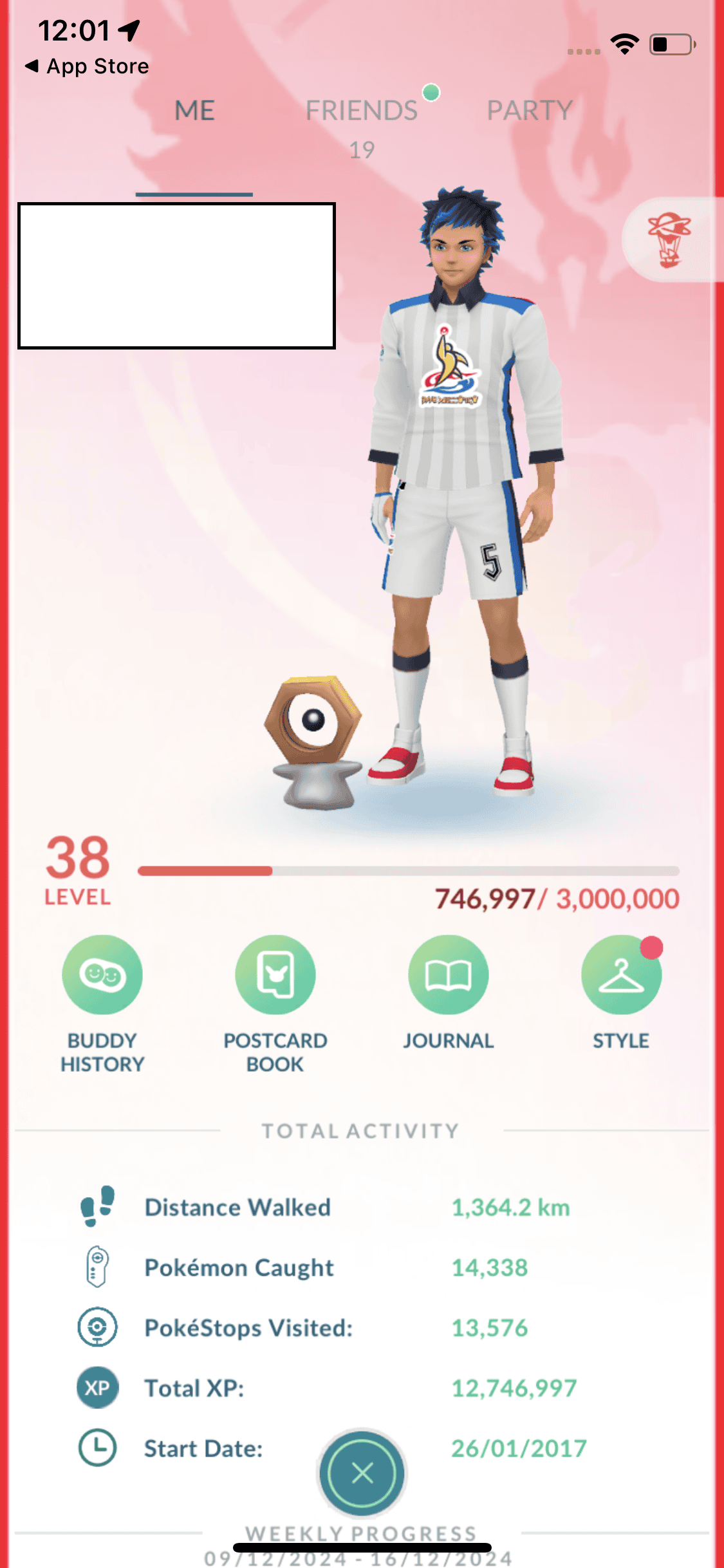This screenshot has width=724, height=1568.
Task: Return to App Store via back link
Action: (87, 66)
